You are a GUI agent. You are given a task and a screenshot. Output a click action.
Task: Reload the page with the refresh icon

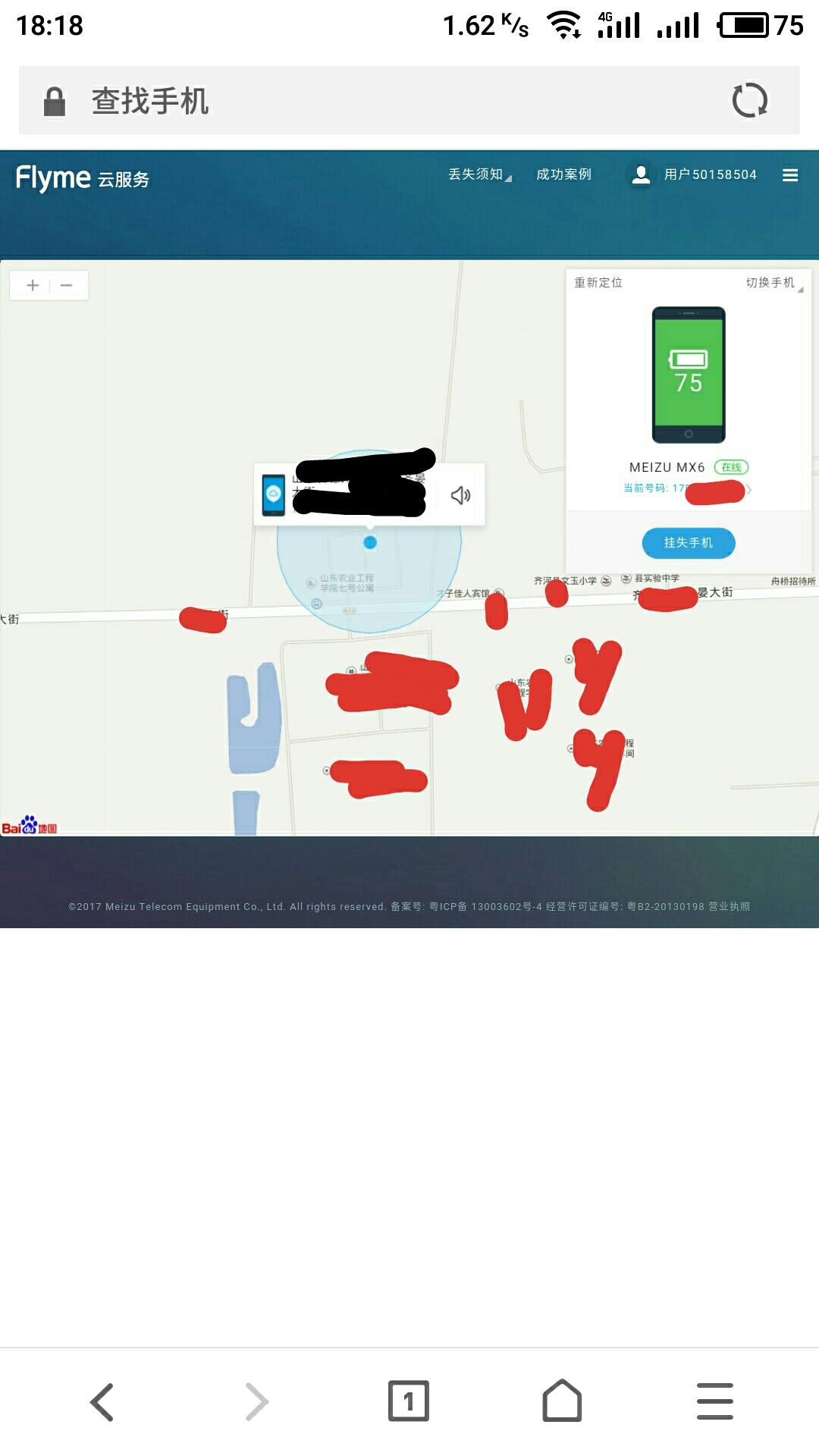tap(749, 100)
